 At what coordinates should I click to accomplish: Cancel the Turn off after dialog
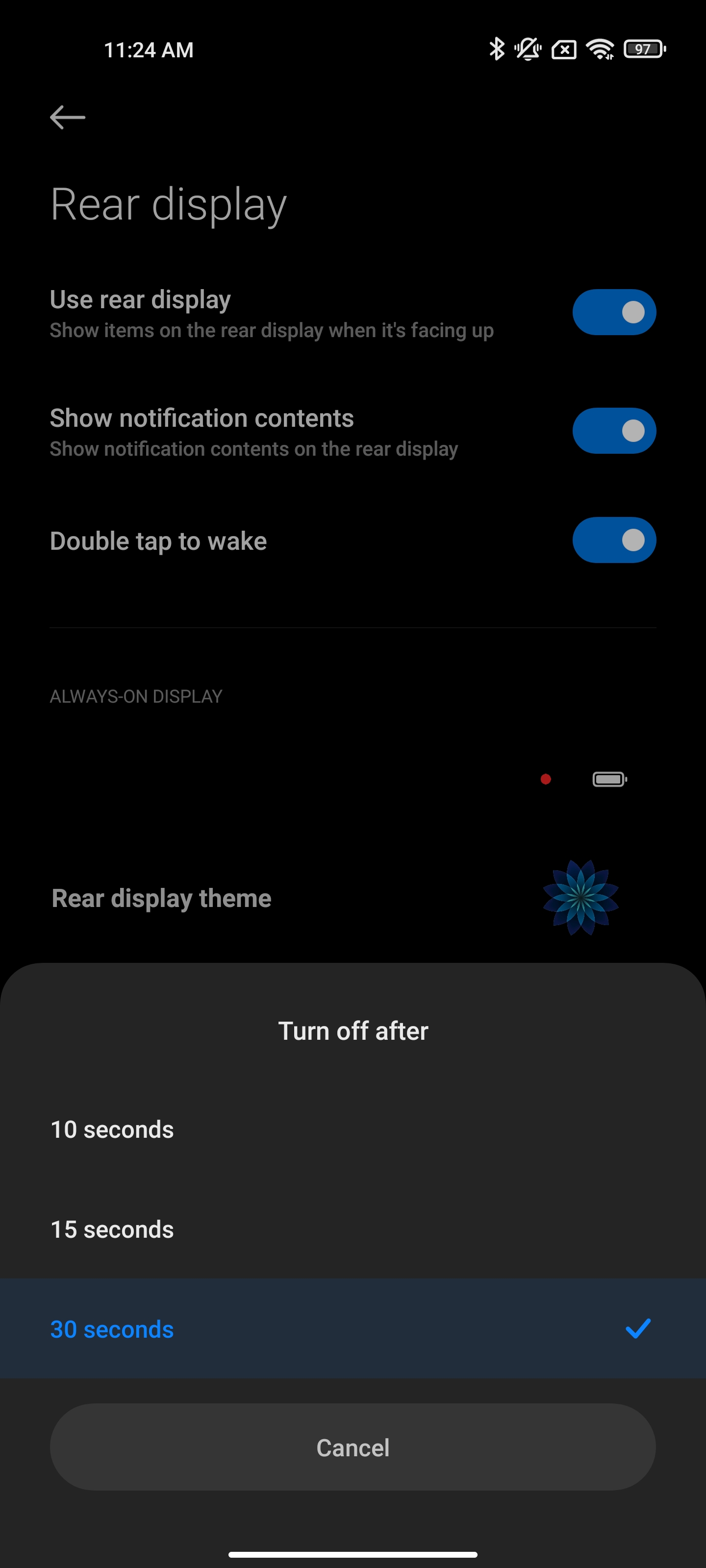click(353, 1447)
